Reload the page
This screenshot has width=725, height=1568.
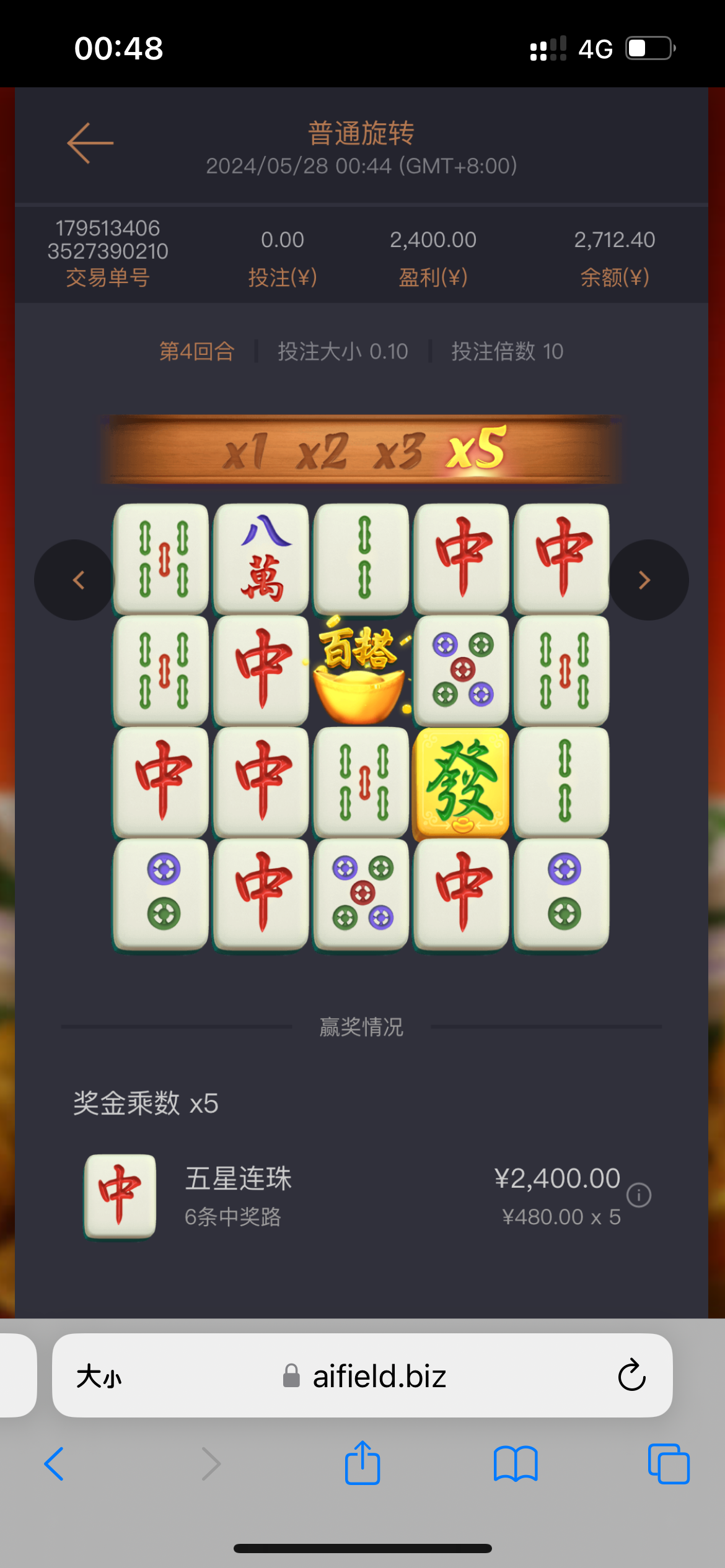[631, 1375]
